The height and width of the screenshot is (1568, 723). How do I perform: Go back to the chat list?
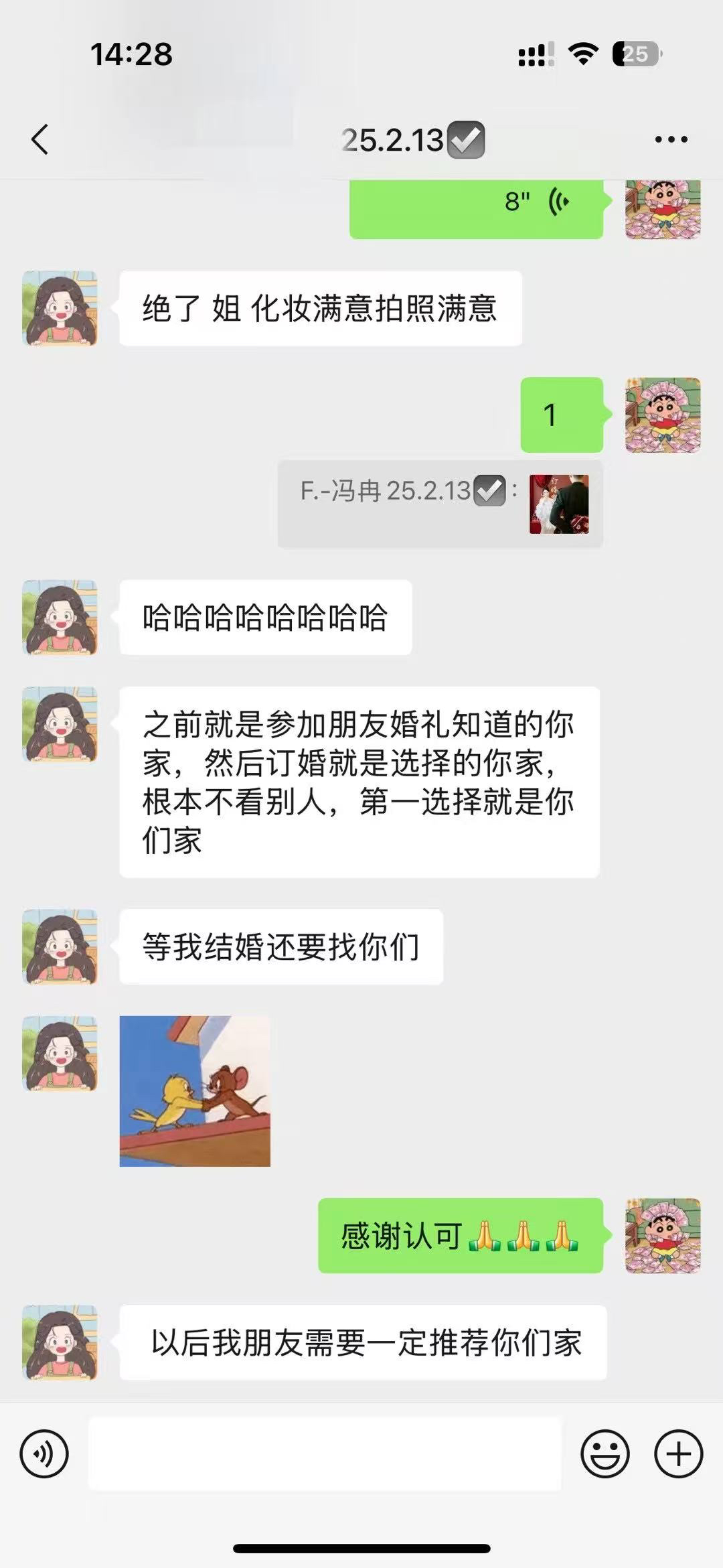[40, 139]
